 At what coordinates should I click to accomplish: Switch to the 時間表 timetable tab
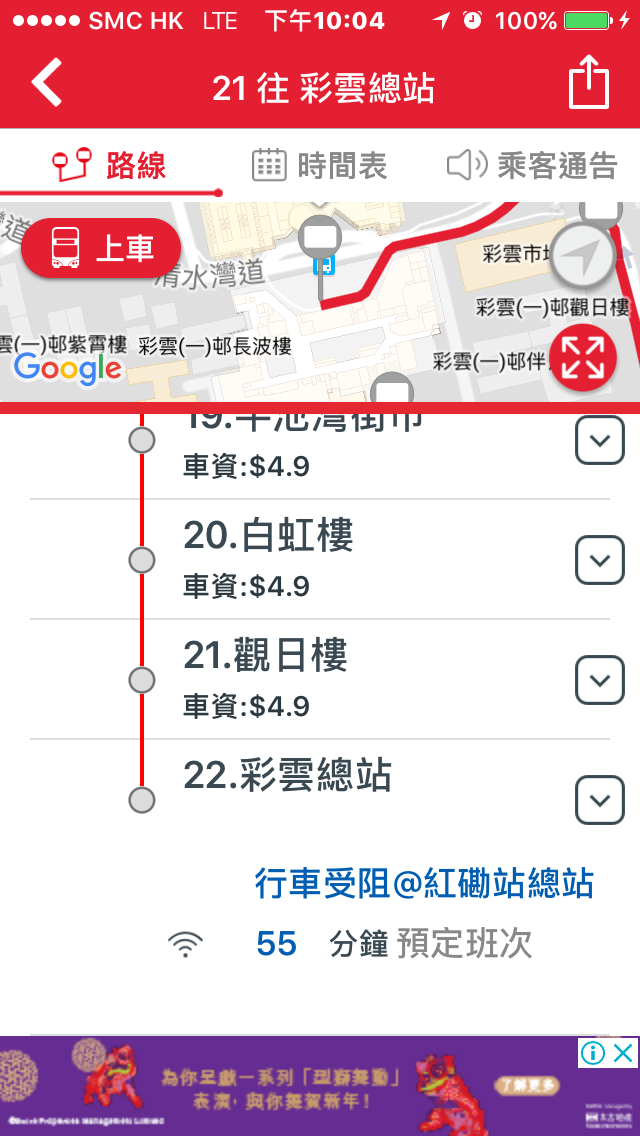click(x=319, y=165)
